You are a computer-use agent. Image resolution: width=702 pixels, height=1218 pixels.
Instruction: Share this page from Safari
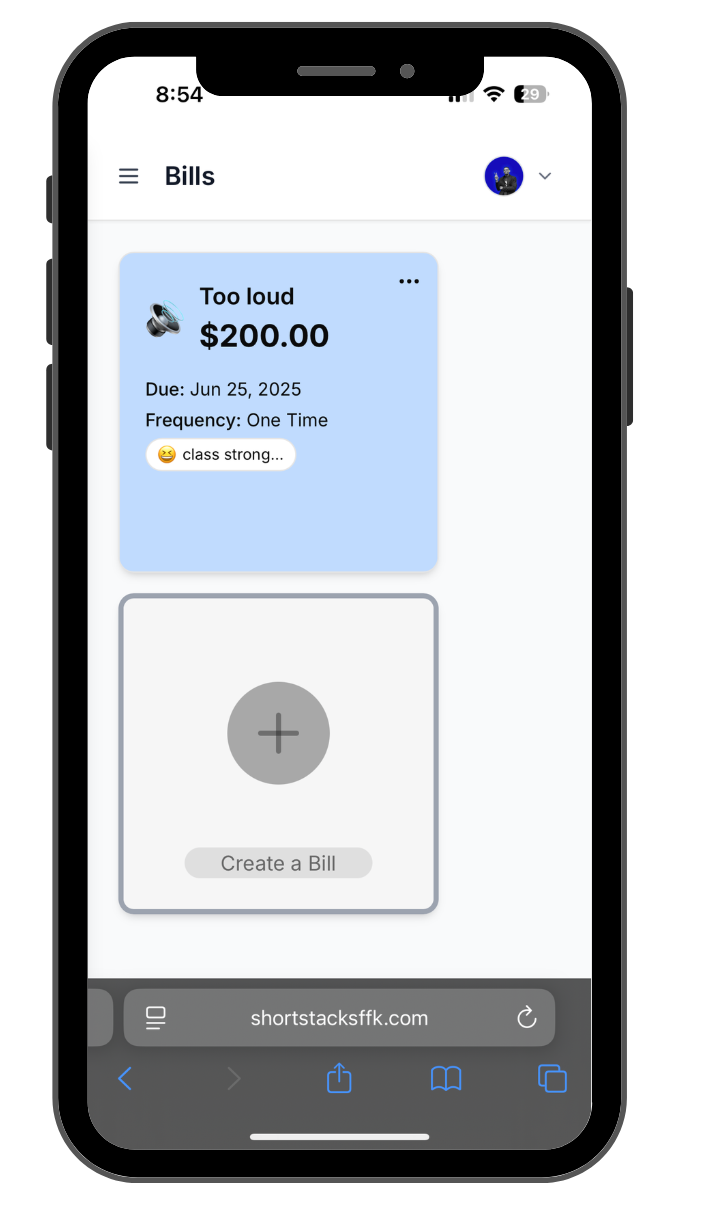339,1077
